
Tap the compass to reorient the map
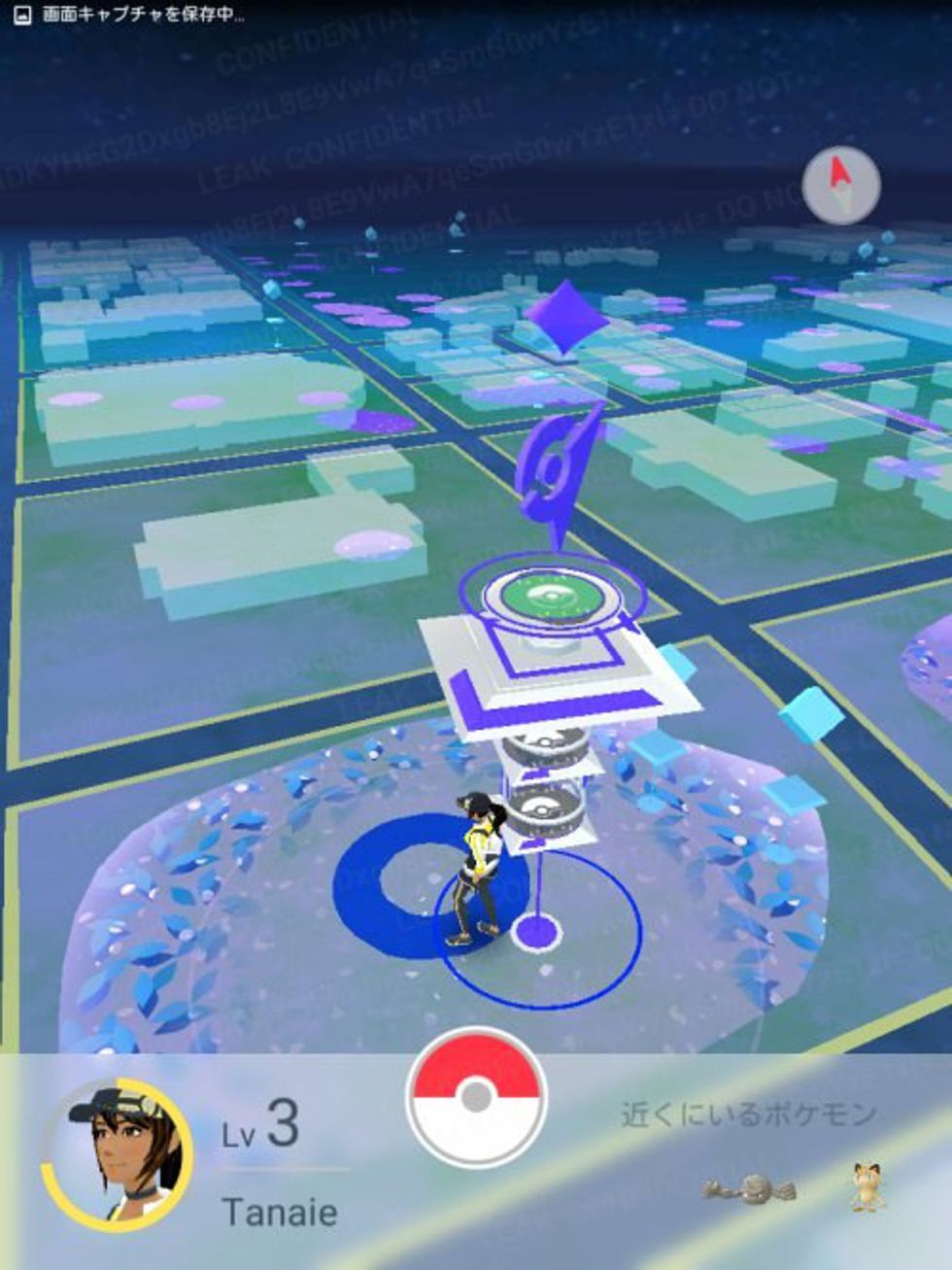[x=841, y=185]
